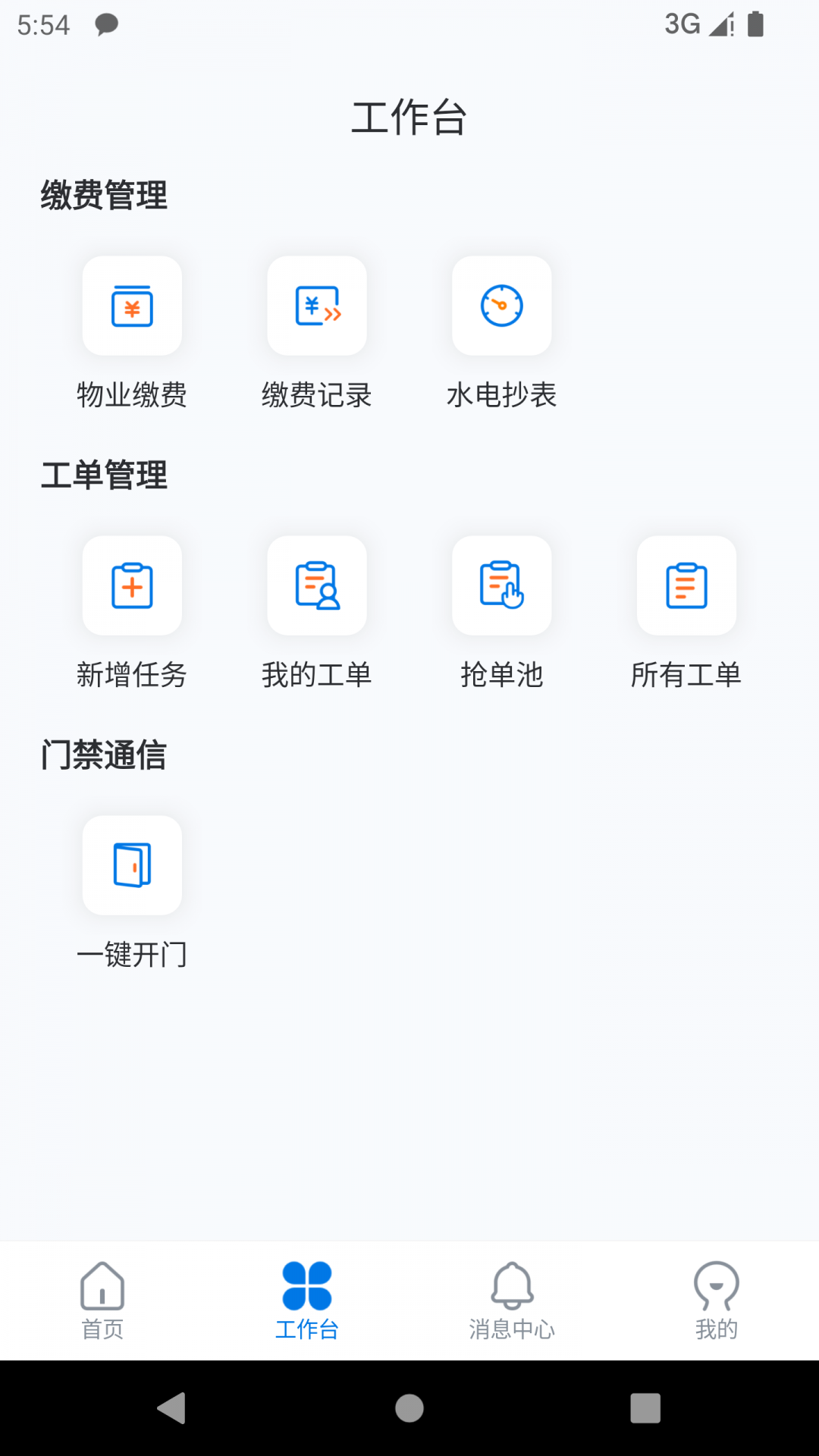Open the 抢单池 order pool

502,586
